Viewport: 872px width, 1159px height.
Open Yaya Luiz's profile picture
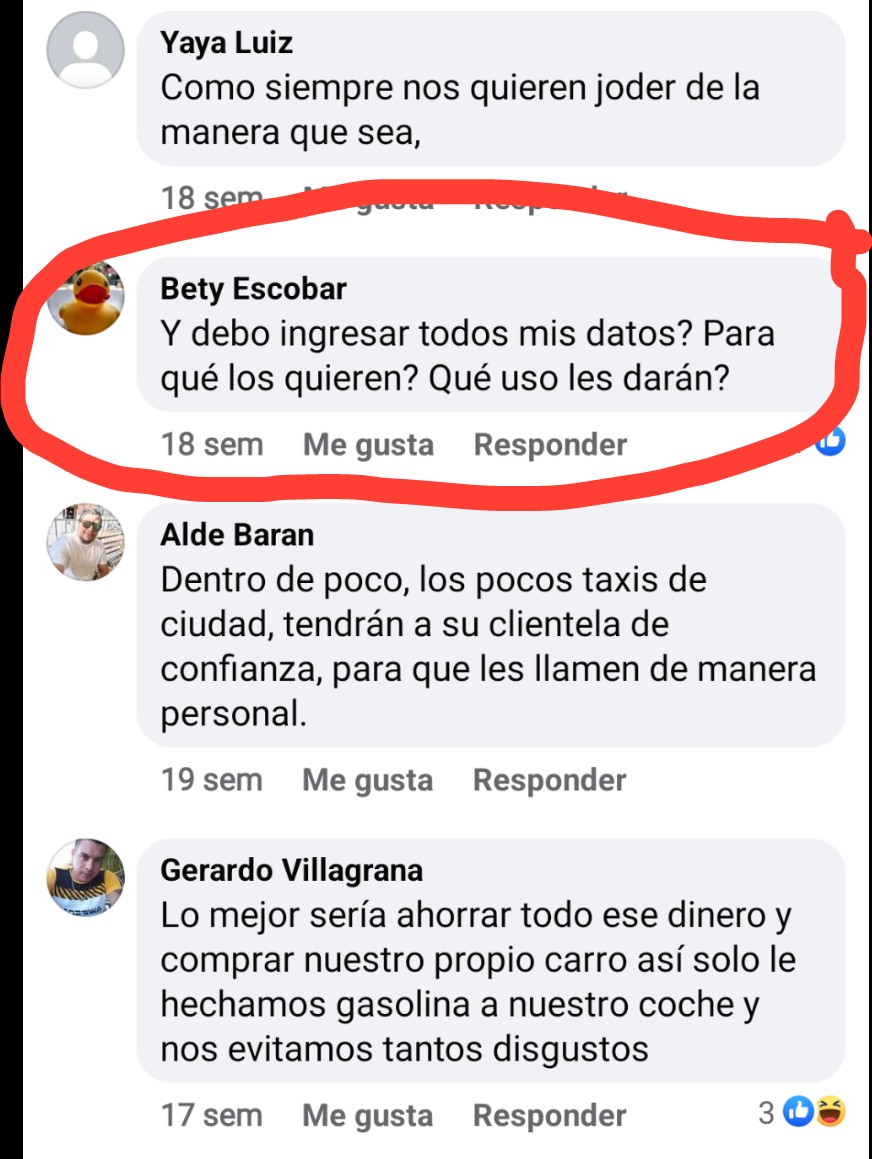(86, 52)
